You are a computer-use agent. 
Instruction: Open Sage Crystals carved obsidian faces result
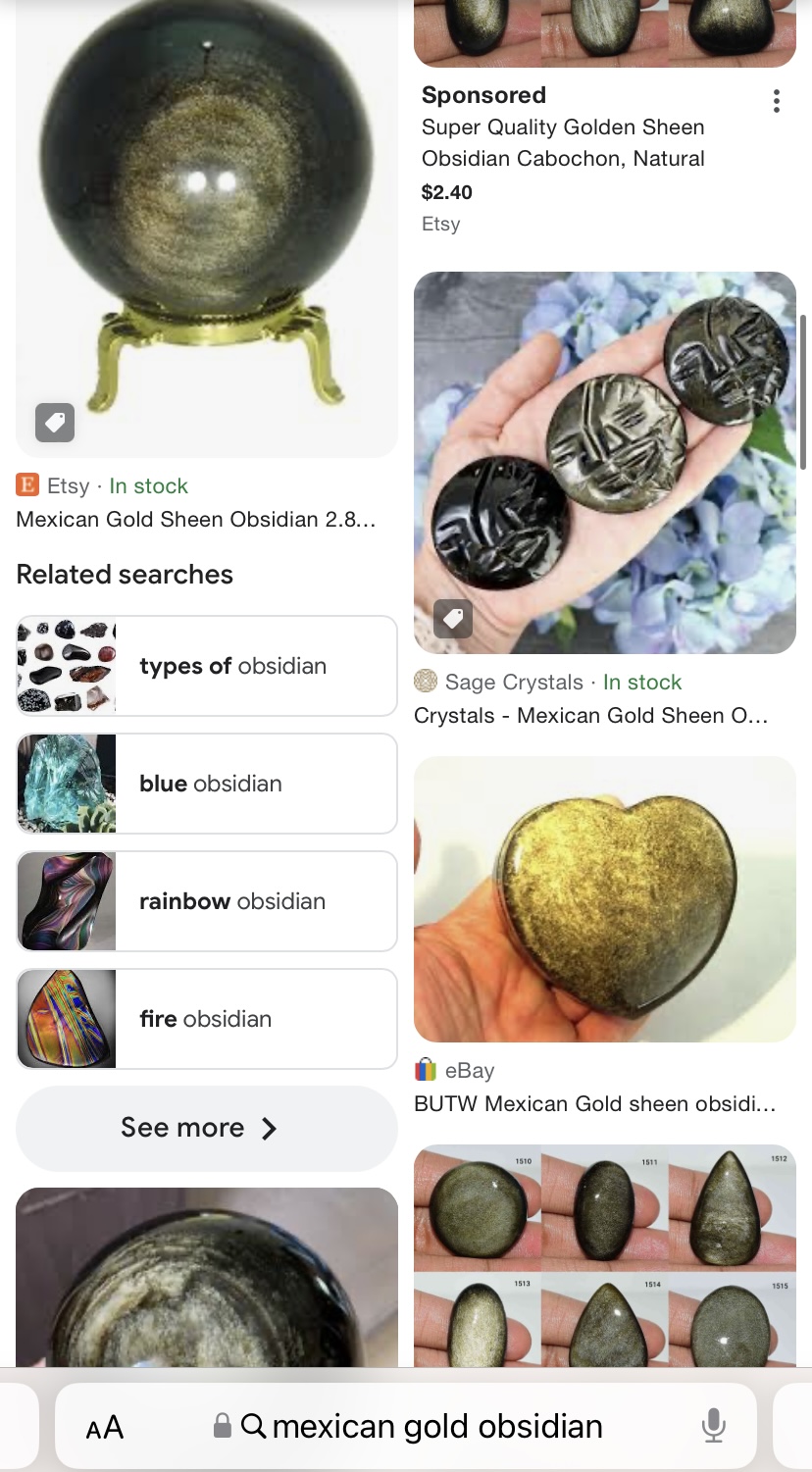tap(605, 463)
